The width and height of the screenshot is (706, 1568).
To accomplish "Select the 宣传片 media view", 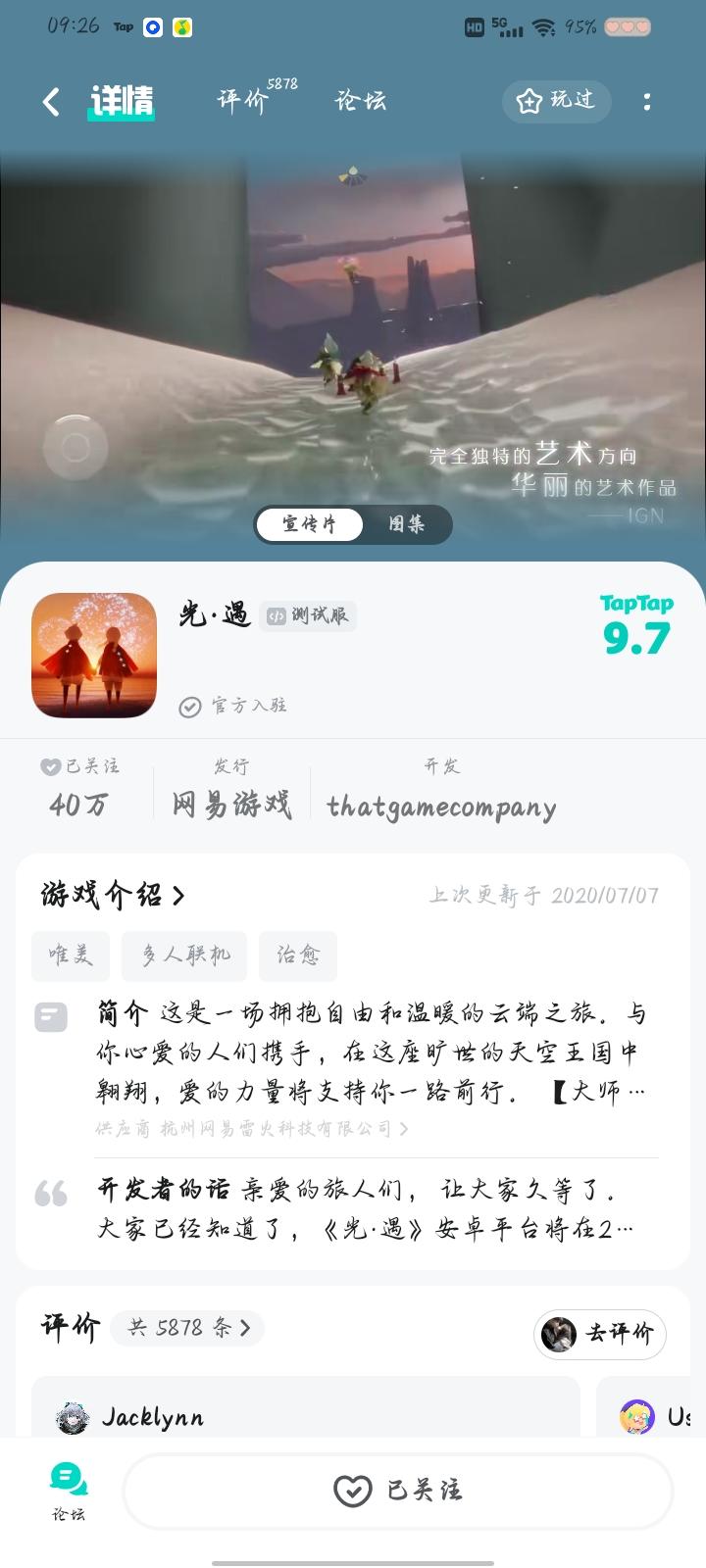I will (x=309, y=525).
